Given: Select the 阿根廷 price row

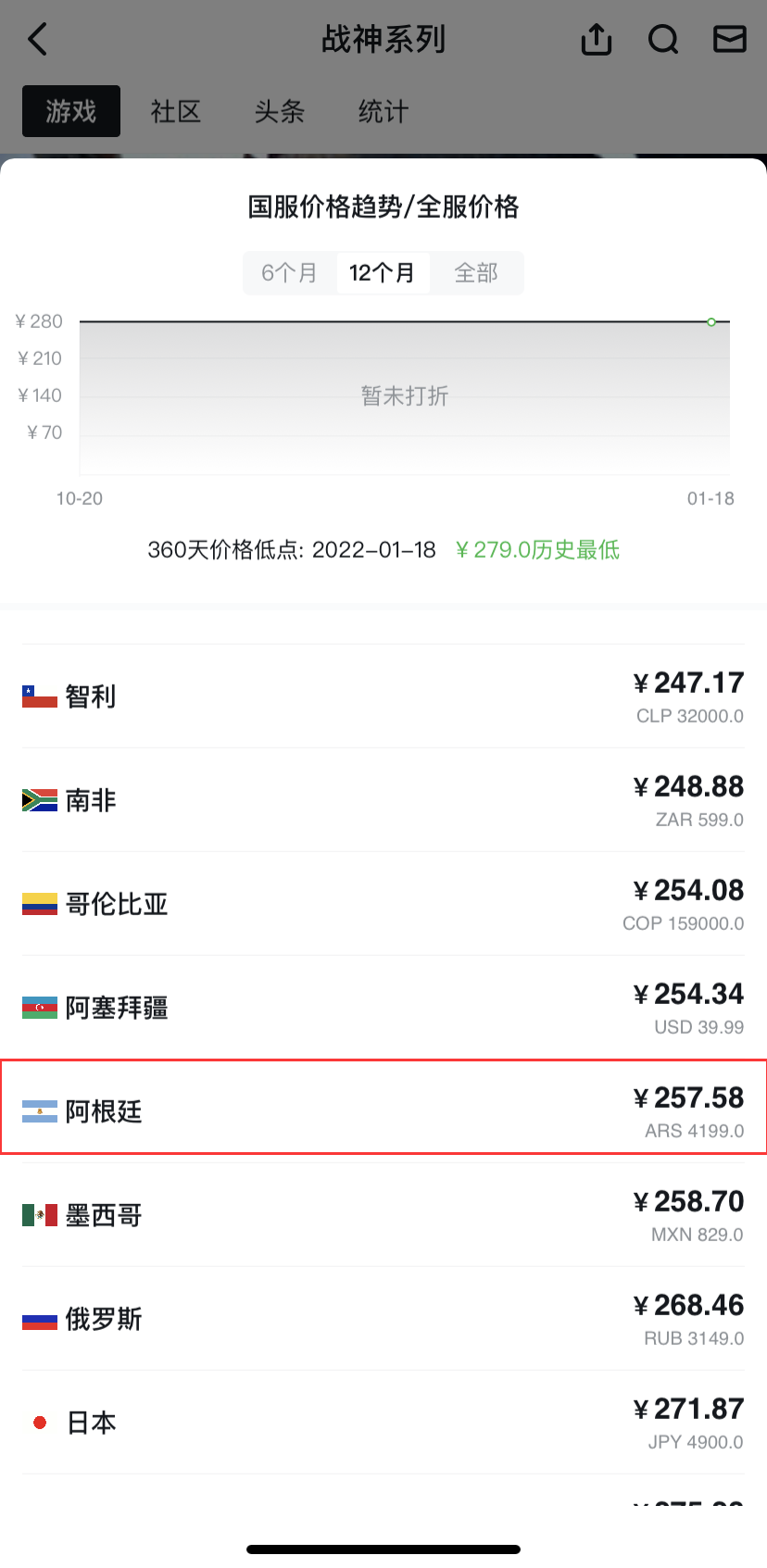Looking at the screenshot, I should click(x=383, y=1108).
